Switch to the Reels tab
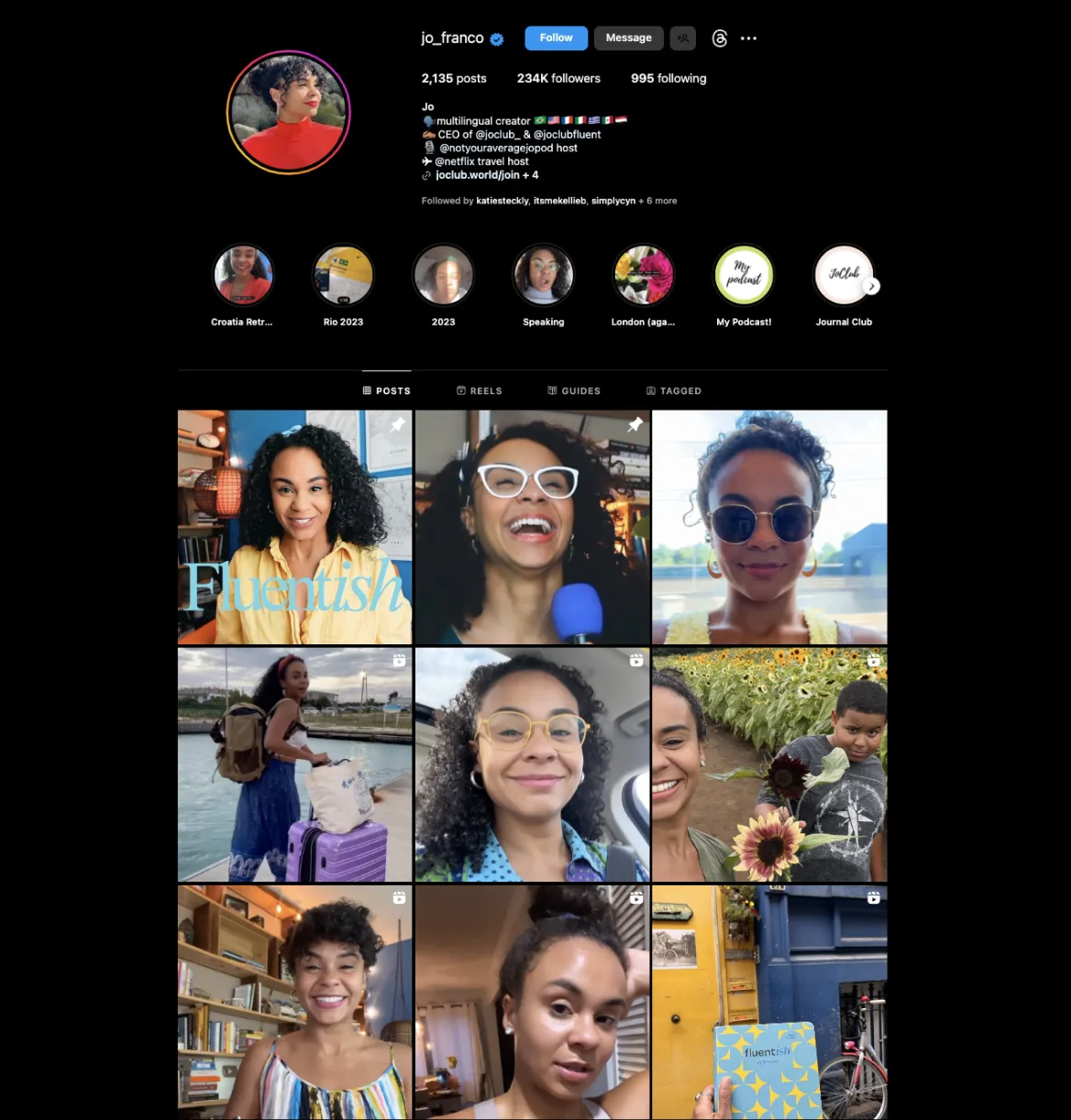 pos(480,390)
